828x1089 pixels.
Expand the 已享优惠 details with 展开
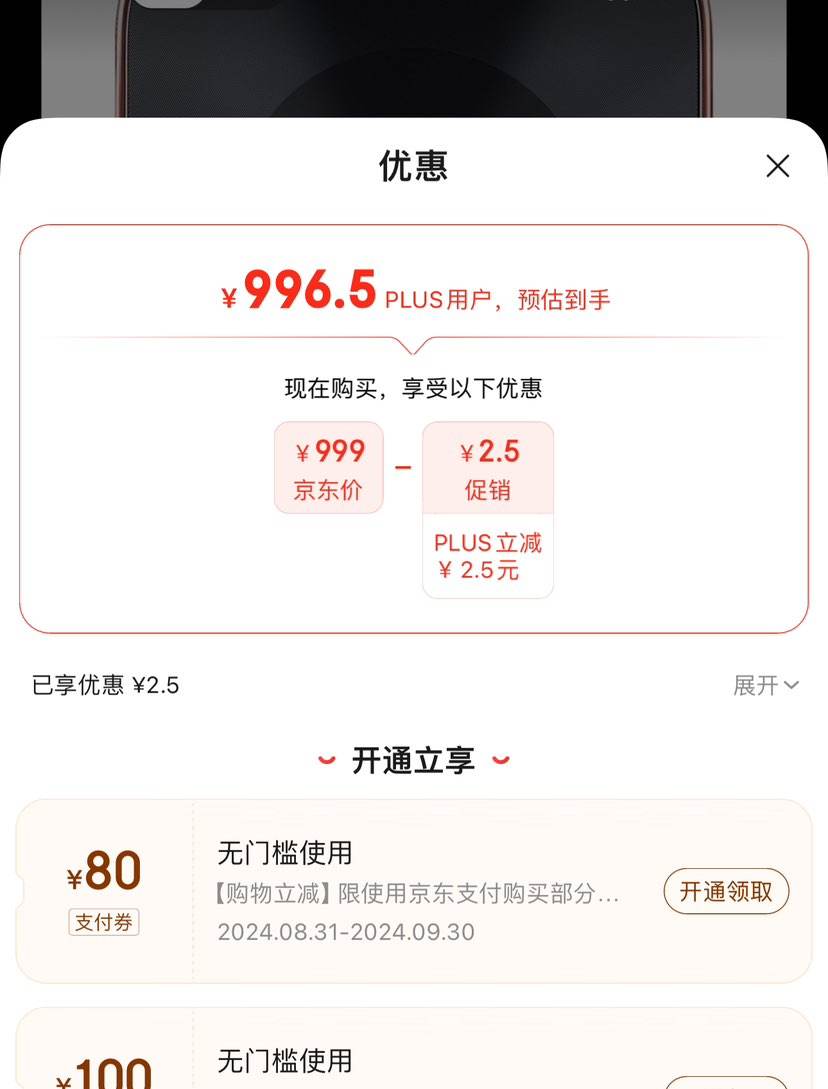[765, 685]
